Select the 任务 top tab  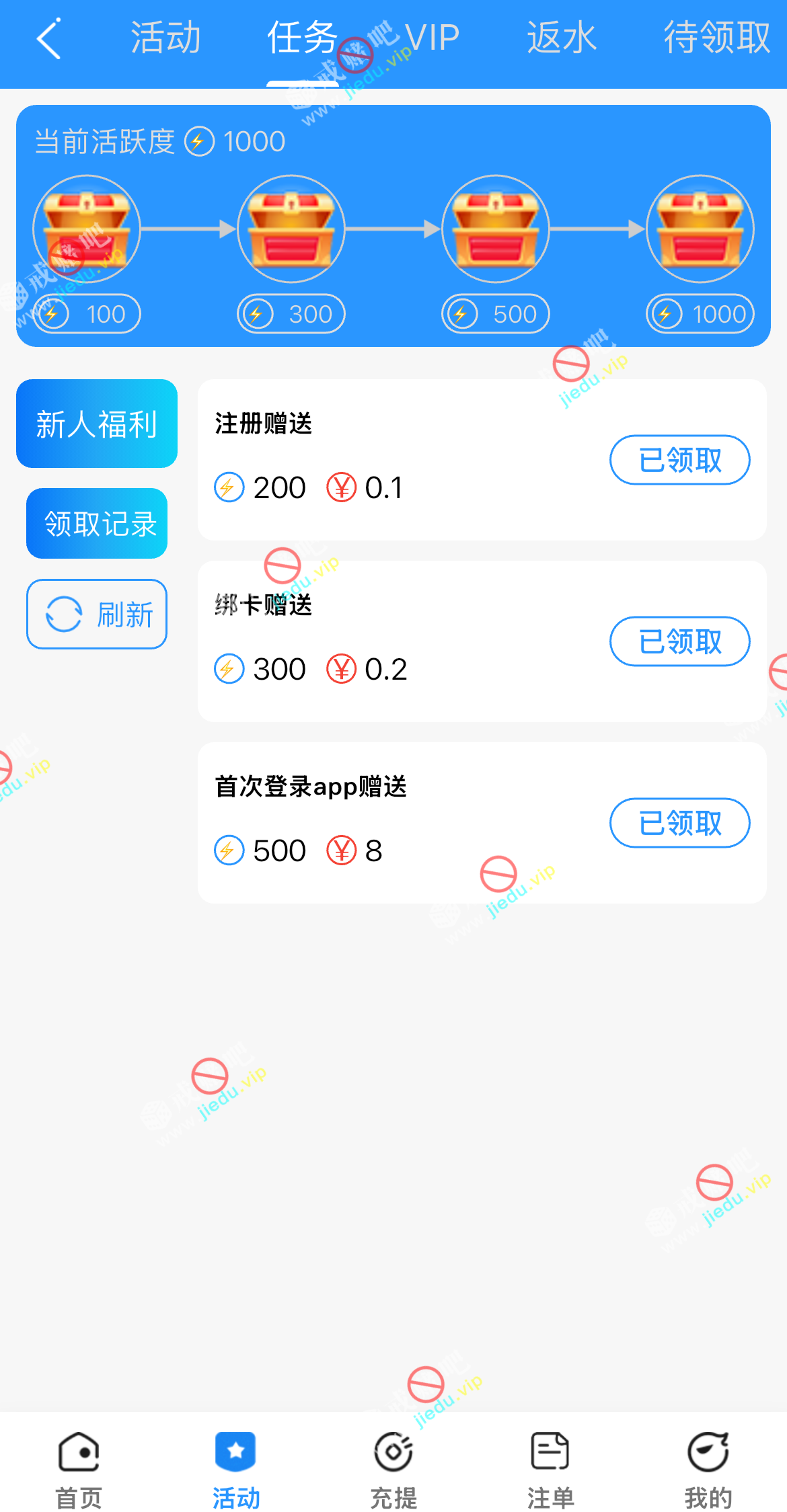(302, 38)
